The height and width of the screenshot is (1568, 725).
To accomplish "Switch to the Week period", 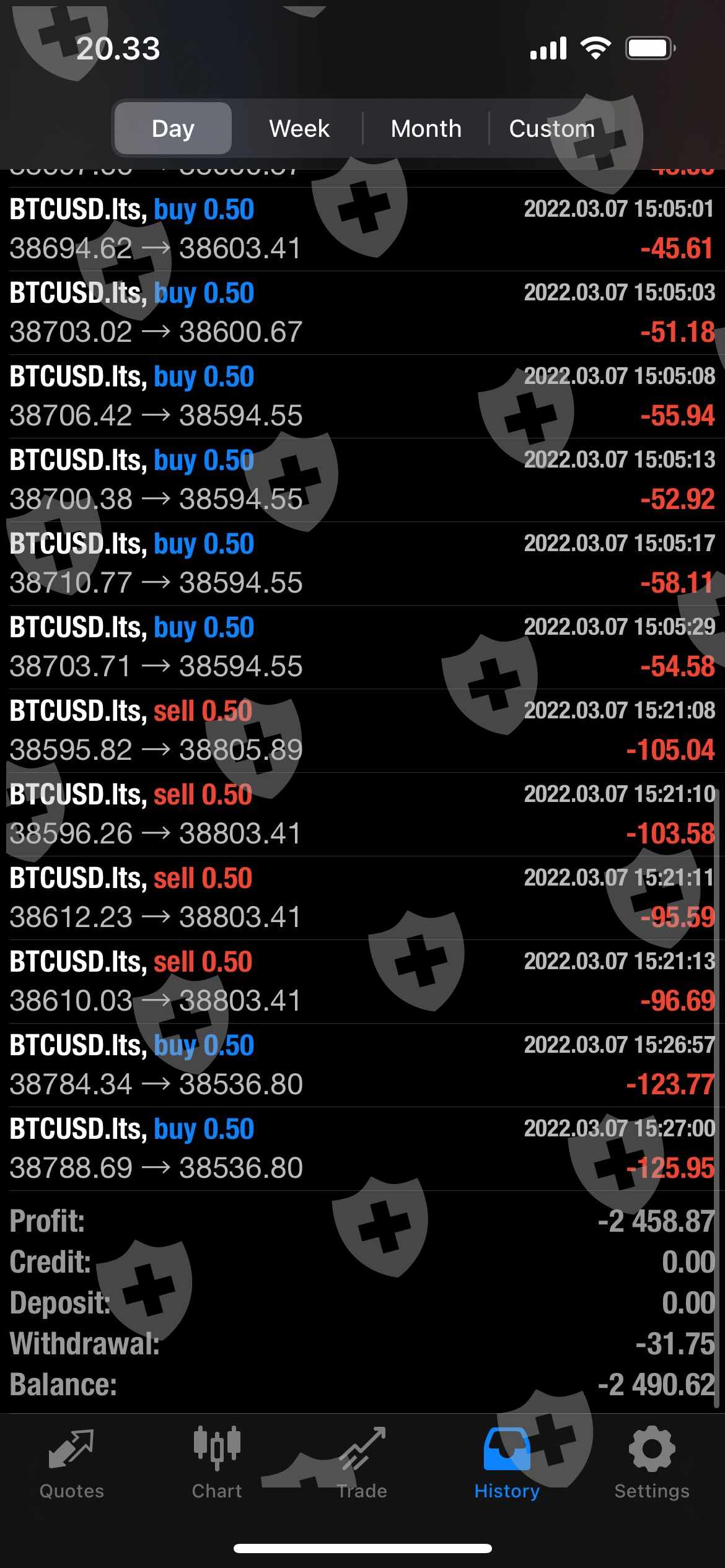I will 299,129.
